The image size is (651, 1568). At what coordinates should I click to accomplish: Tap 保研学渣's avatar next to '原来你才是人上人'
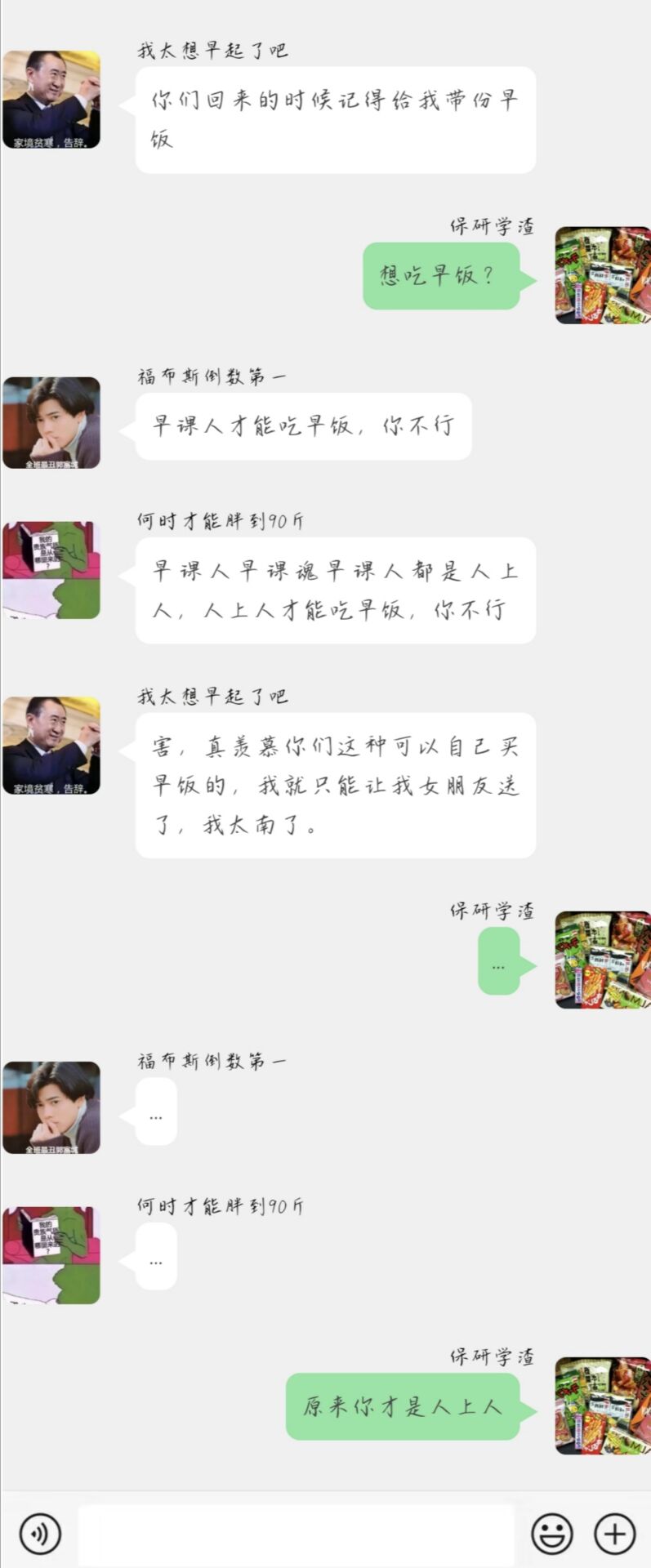pos(603,1405)
